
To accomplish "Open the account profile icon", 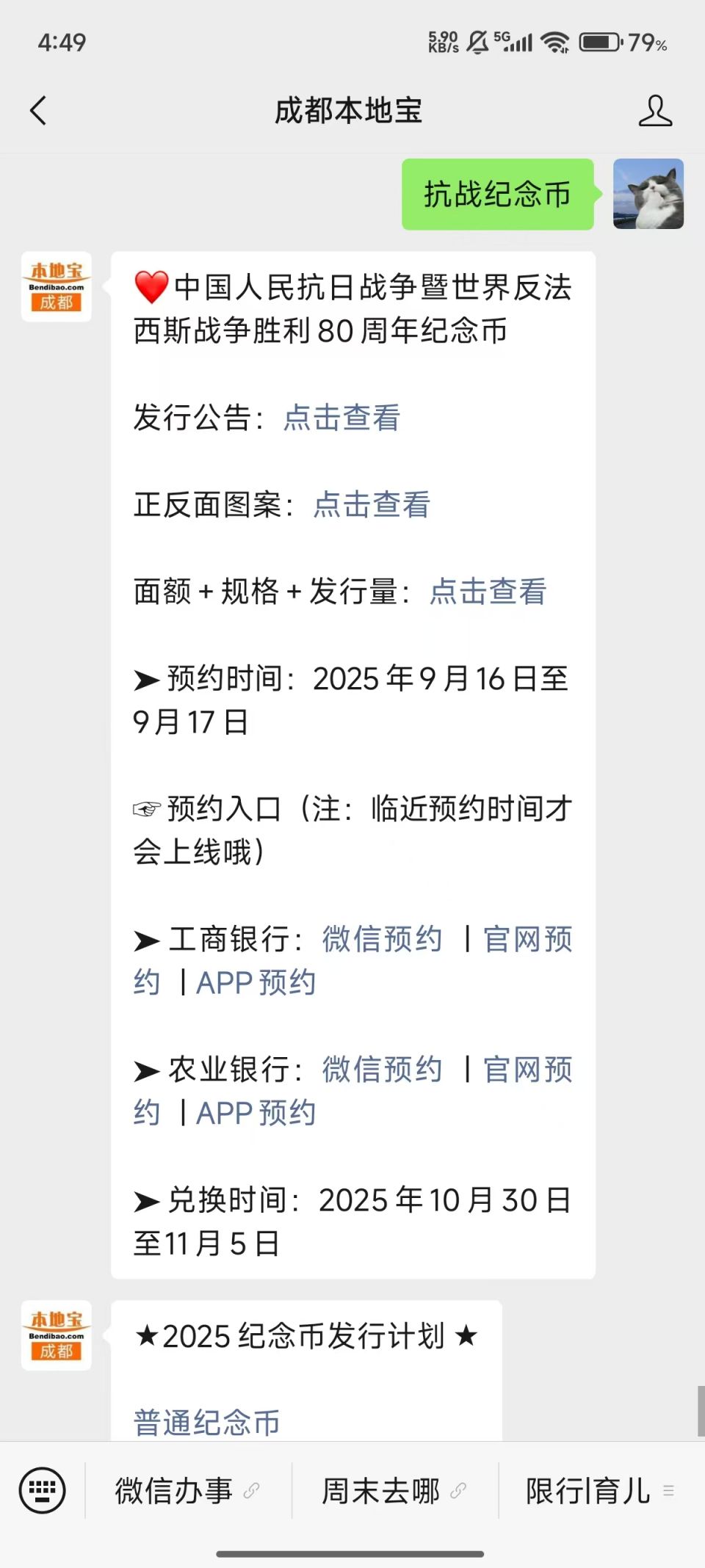I will (x=654, y=111).
